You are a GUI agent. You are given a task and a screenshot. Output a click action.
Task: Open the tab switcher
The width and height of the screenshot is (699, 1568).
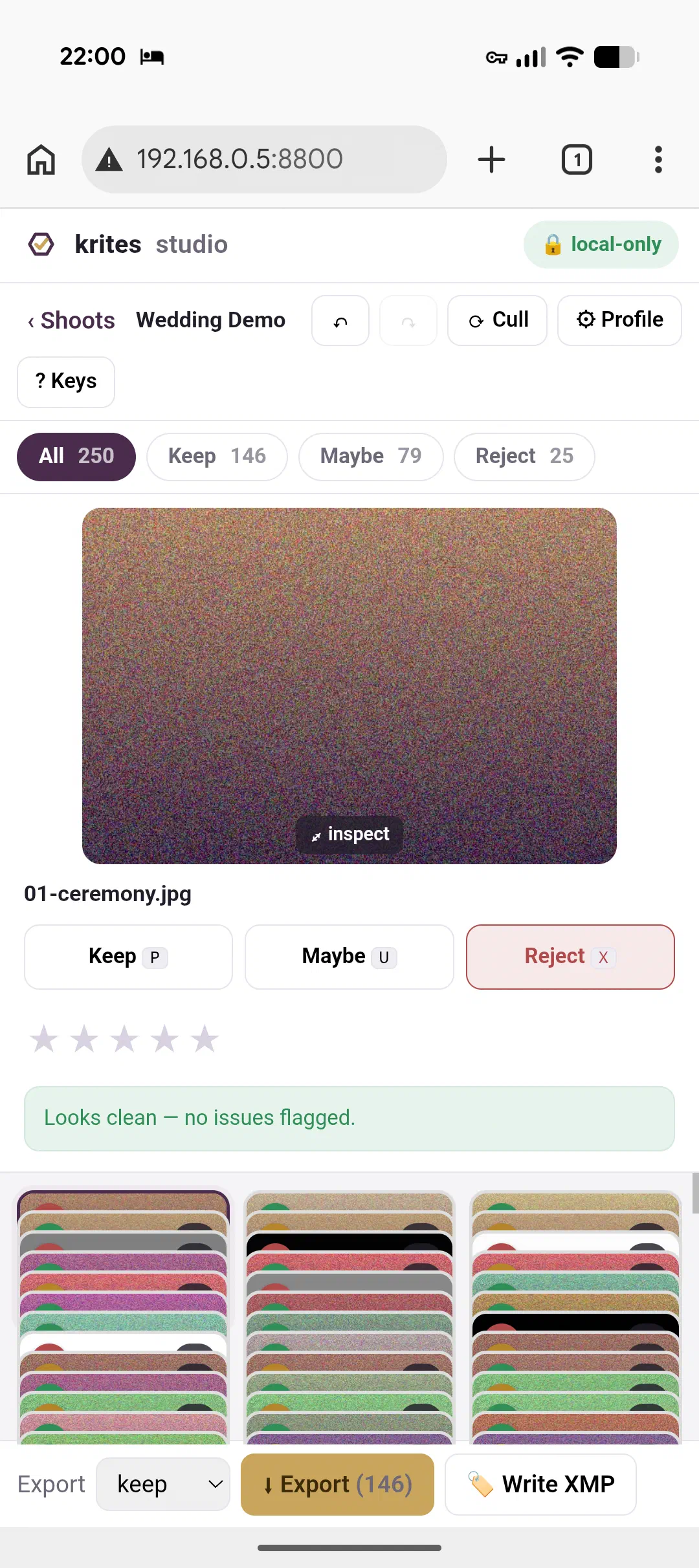(x=577, y=159)
